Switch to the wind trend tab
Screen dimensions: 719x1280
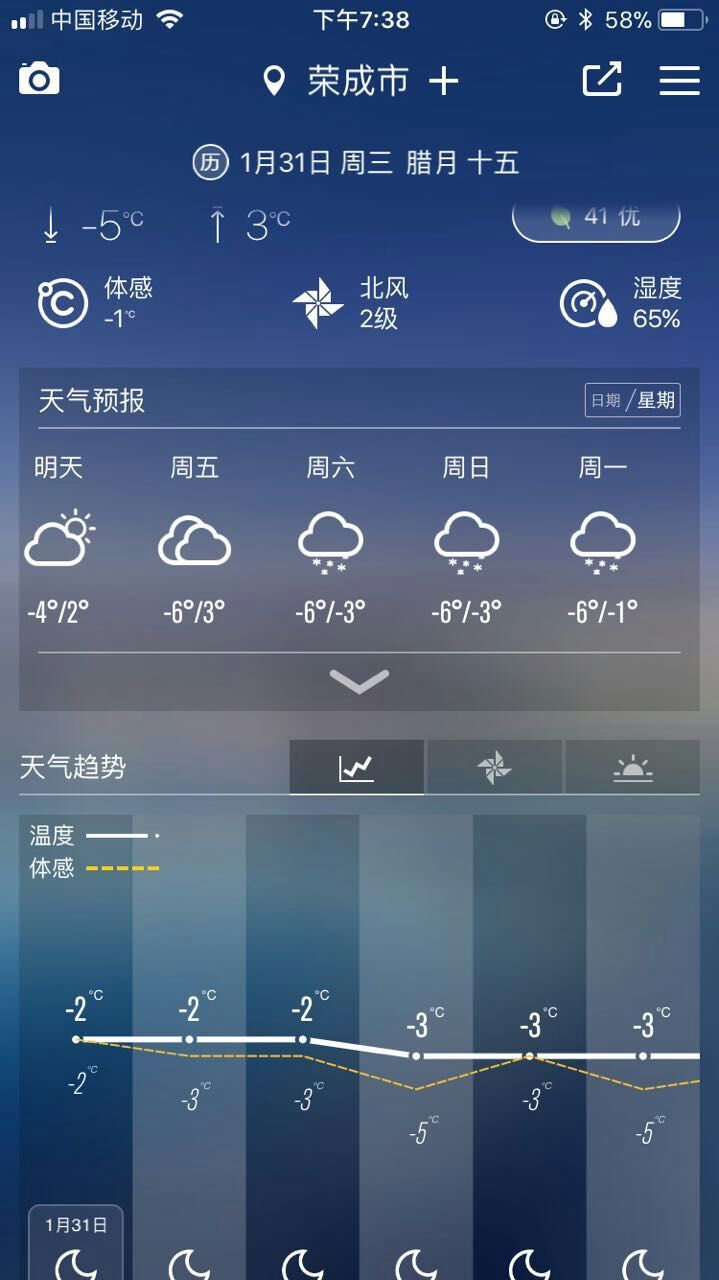pos(494,767)
